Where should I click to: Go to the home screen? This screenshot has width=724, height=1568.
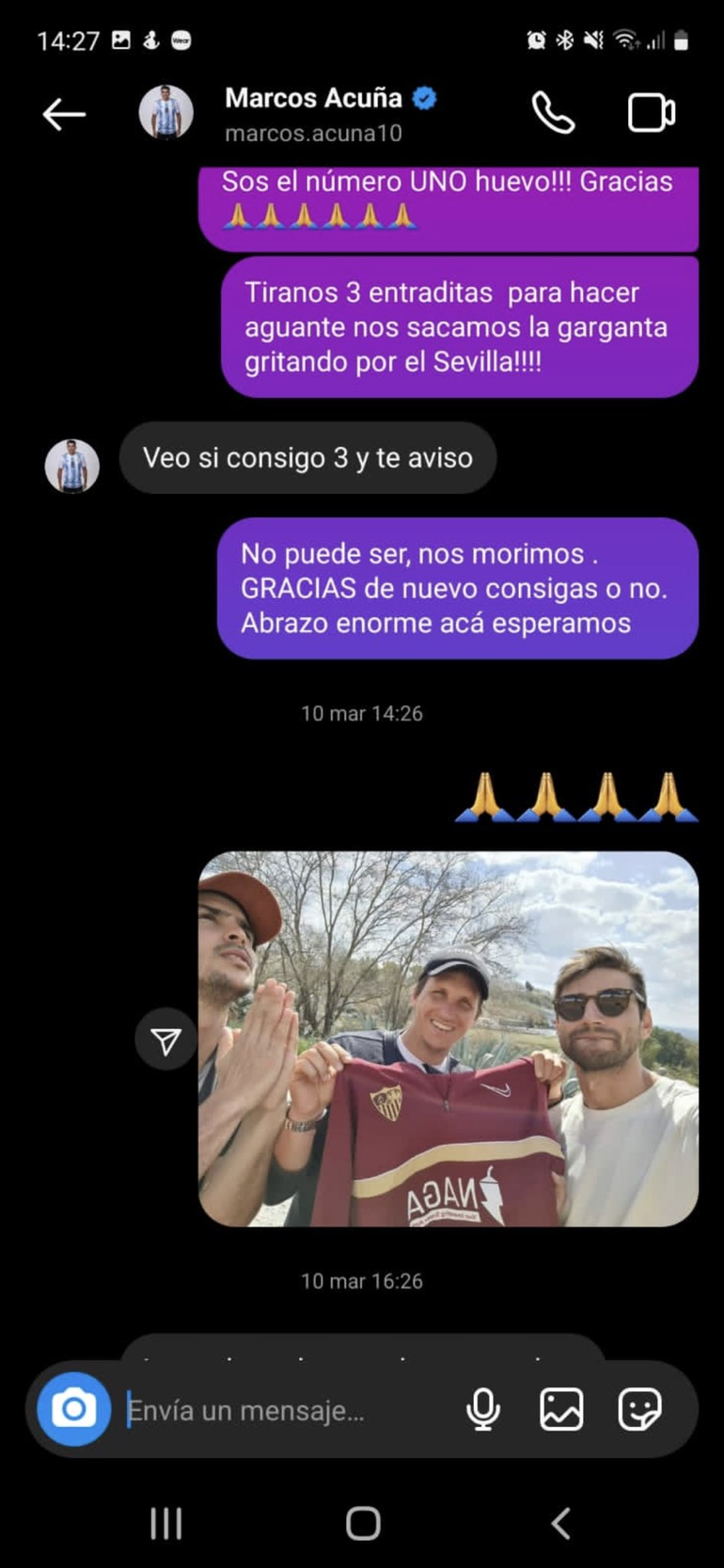click(362, 1523)
